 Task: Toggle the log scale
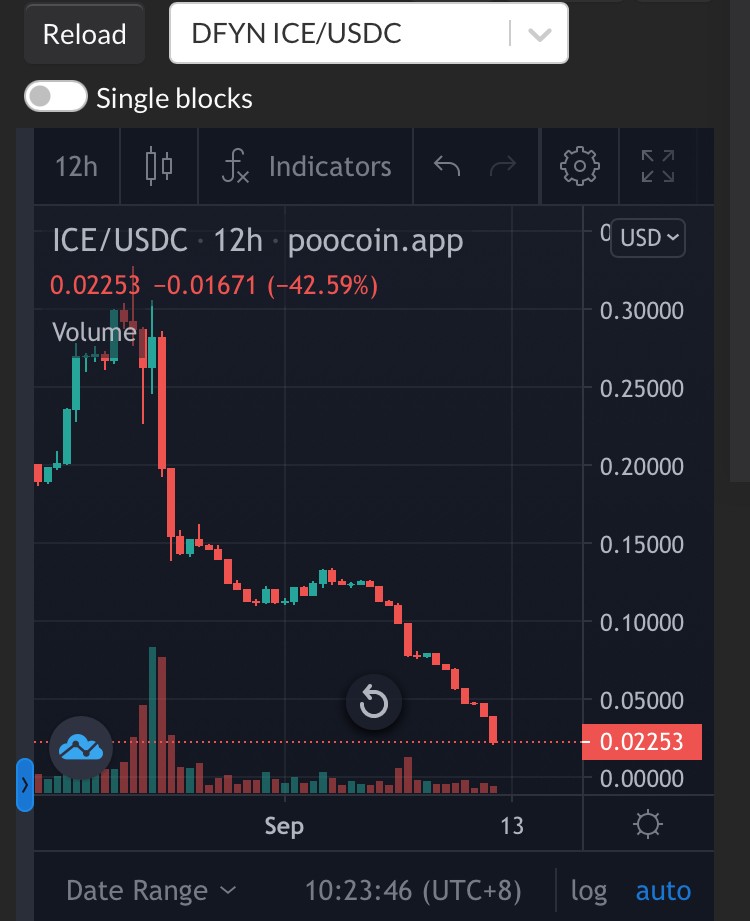click(588, 890)
